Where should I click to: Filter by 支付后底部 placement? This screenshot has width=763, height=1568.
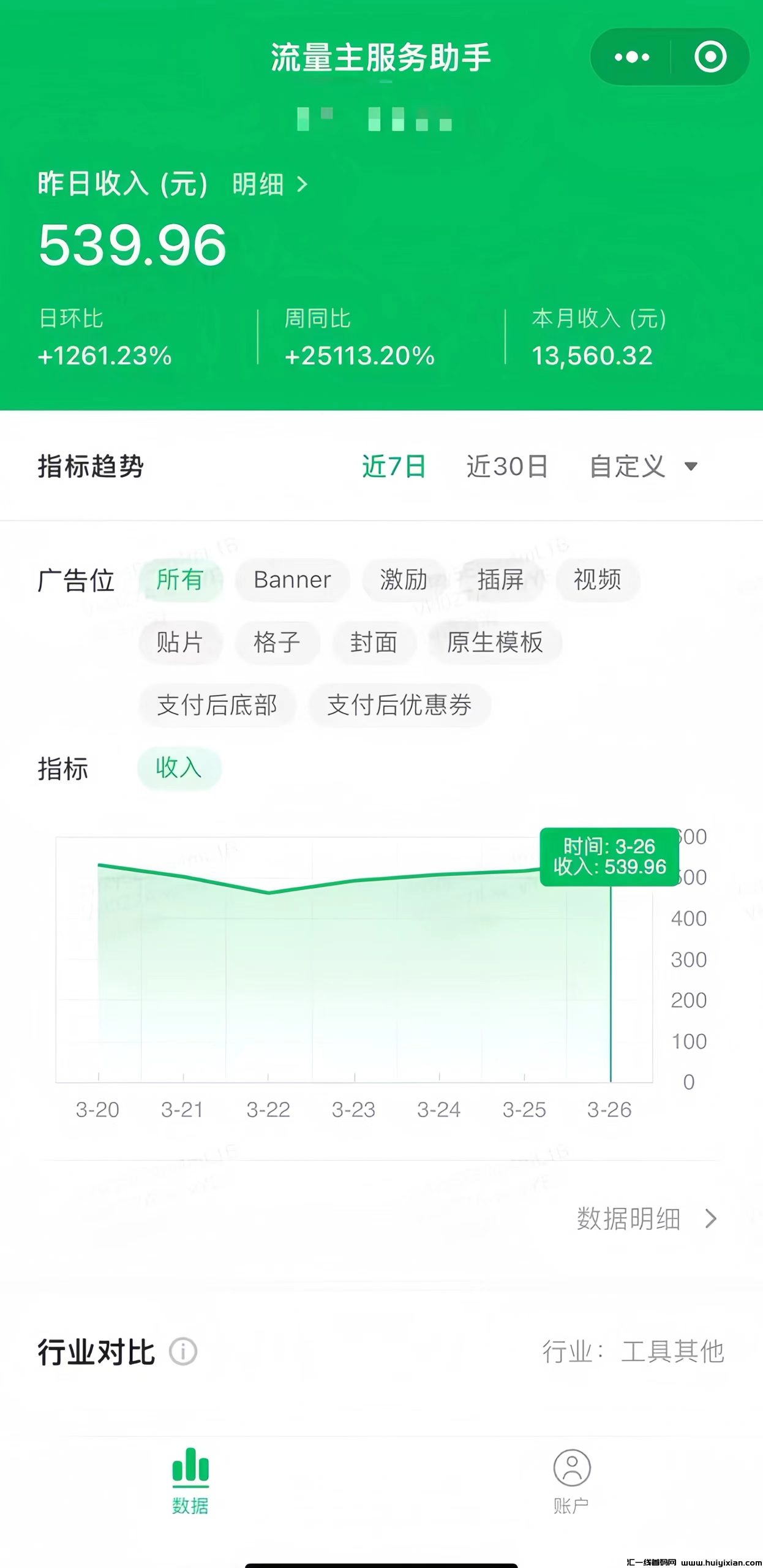(217, 705)
